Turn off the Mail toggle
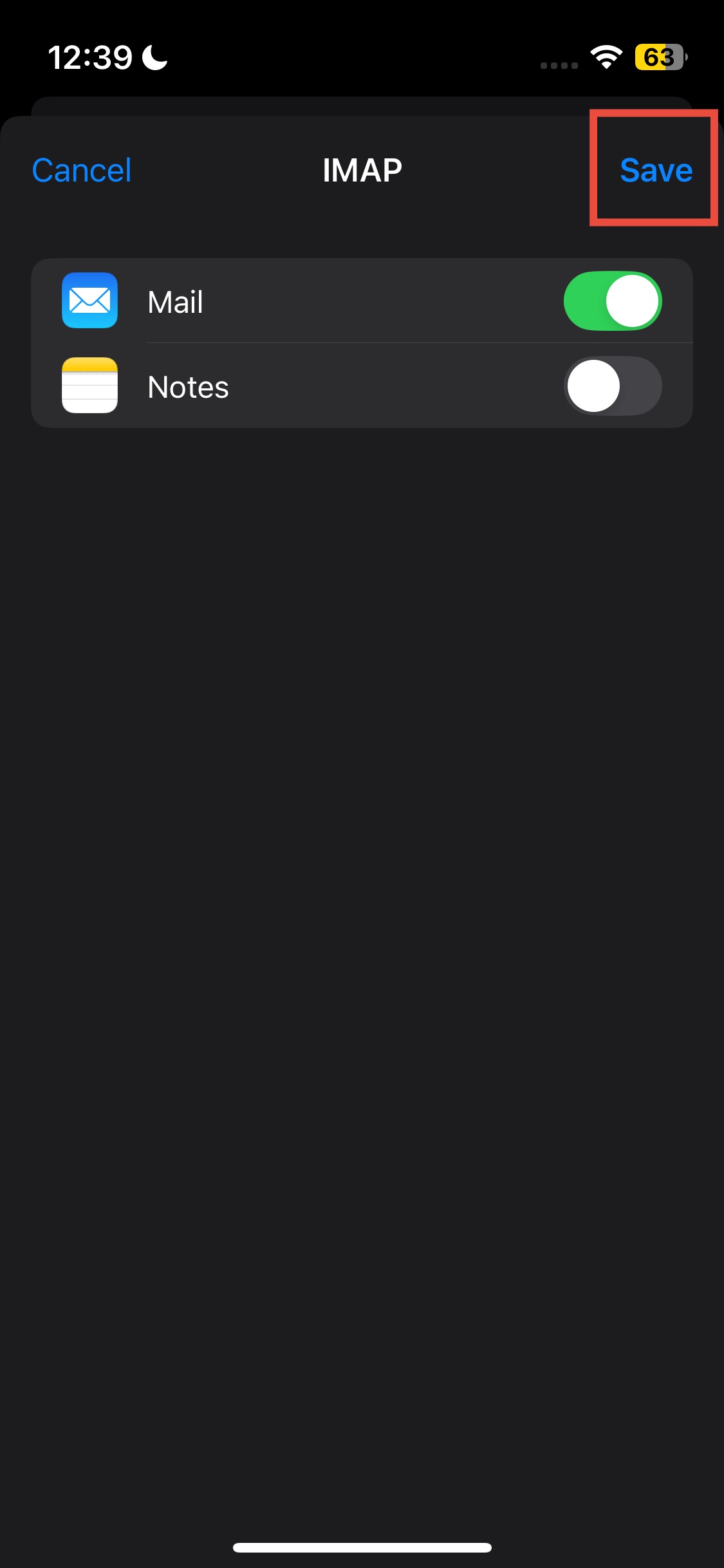Image resolution: width=724 pixels, height=1568 pixels. [612, 301]
